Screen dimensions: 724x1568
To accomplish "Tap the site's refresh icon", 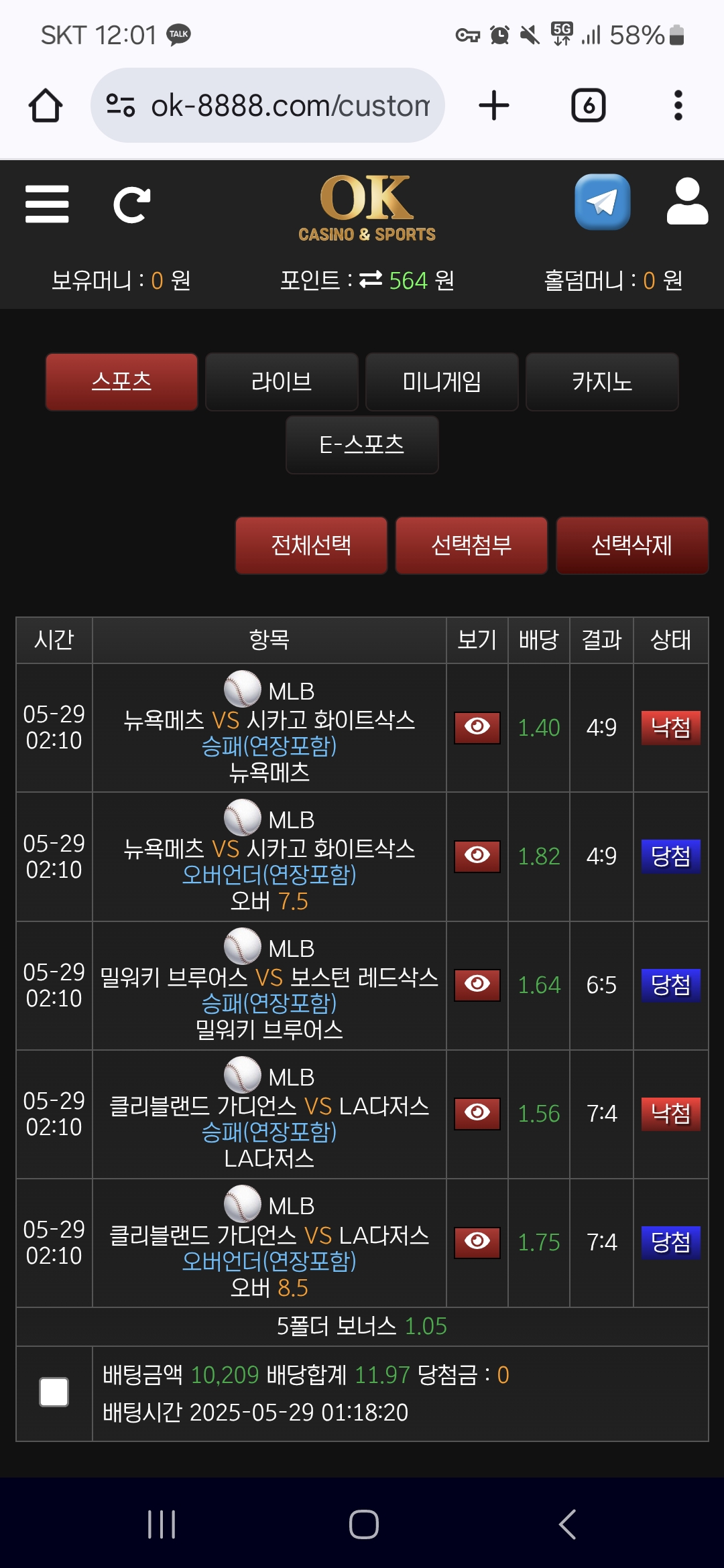I will tap(131, 204).
